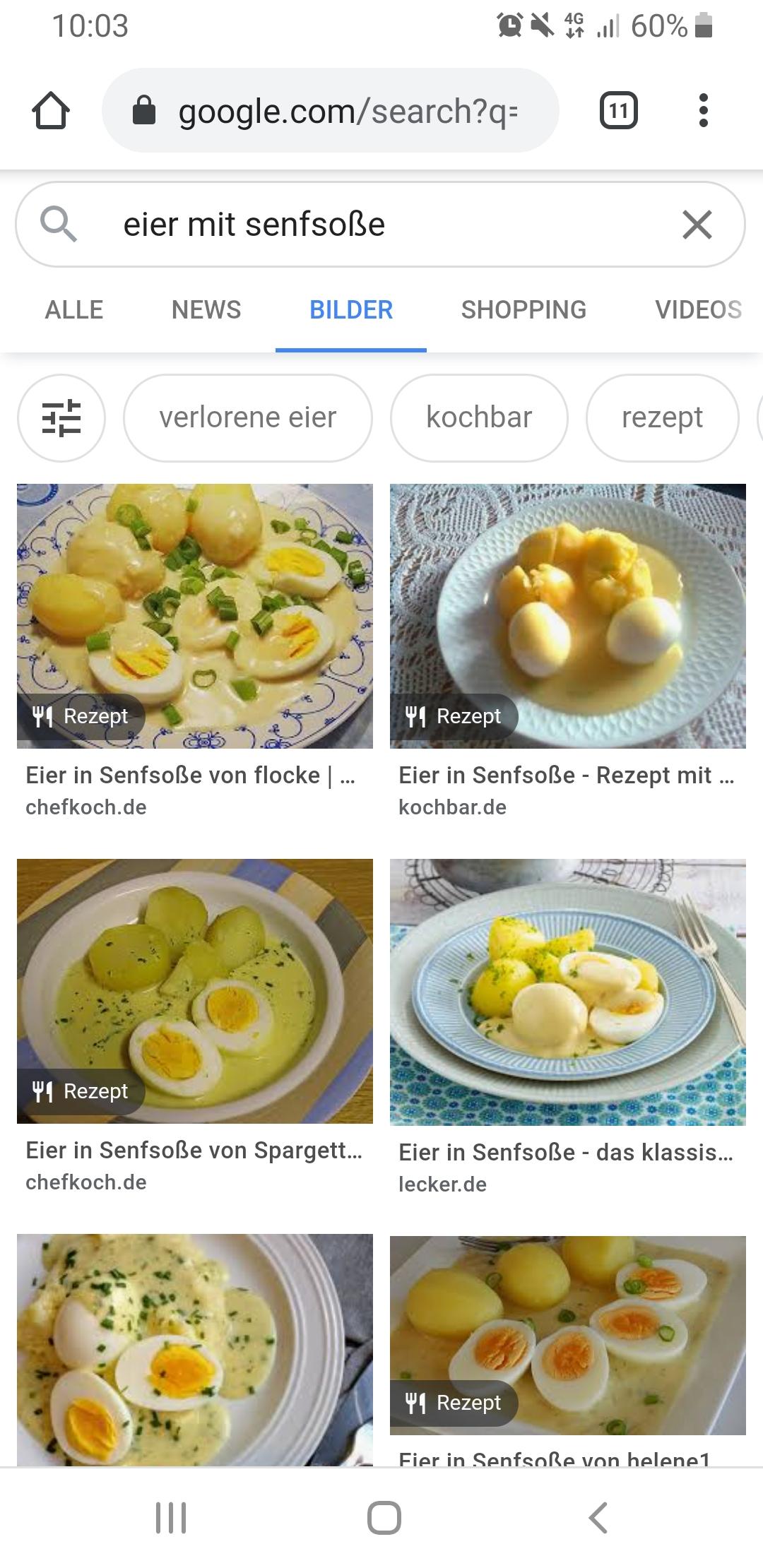Open the kochbar.de Eier in Senfsoße result

(x=568, y=616)
